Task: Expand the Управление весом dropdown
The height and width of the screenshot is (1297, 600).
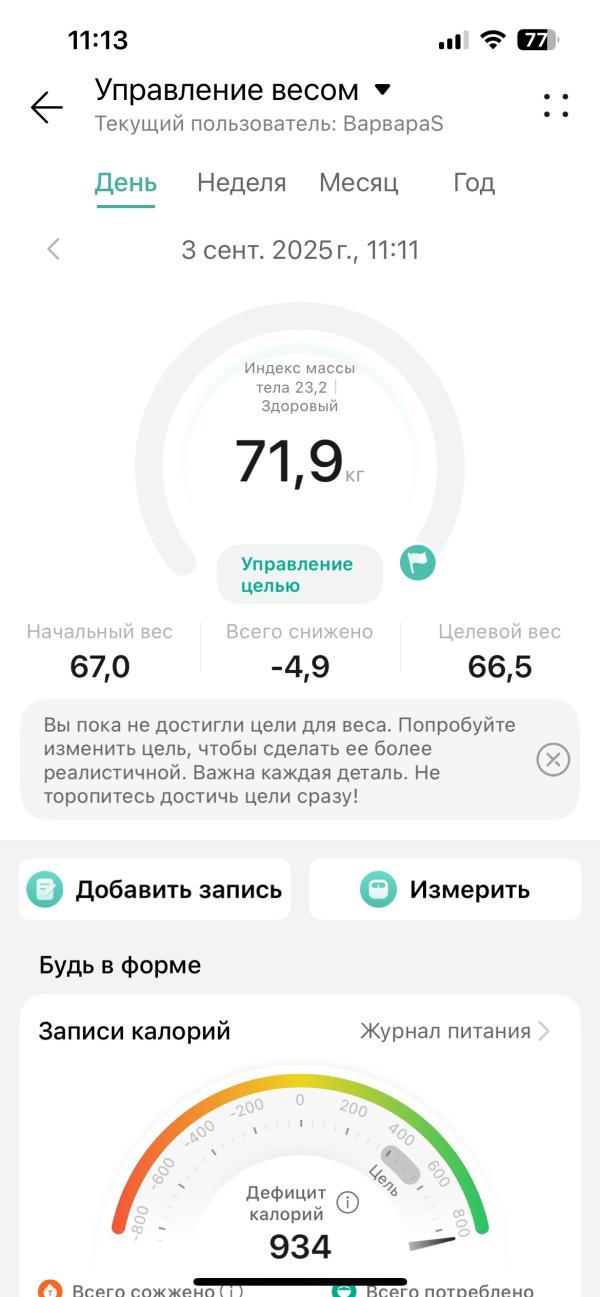Action: [x=381, y=90]
